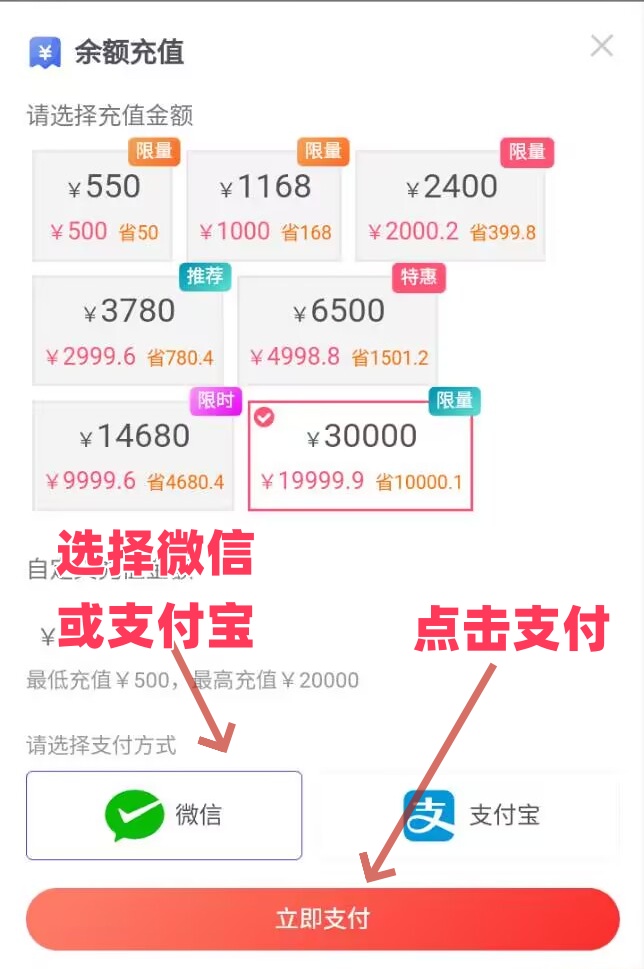Tap the ¥30000 recharge package
The width and height of the screenshot is (644, 969).
(360, 456)
